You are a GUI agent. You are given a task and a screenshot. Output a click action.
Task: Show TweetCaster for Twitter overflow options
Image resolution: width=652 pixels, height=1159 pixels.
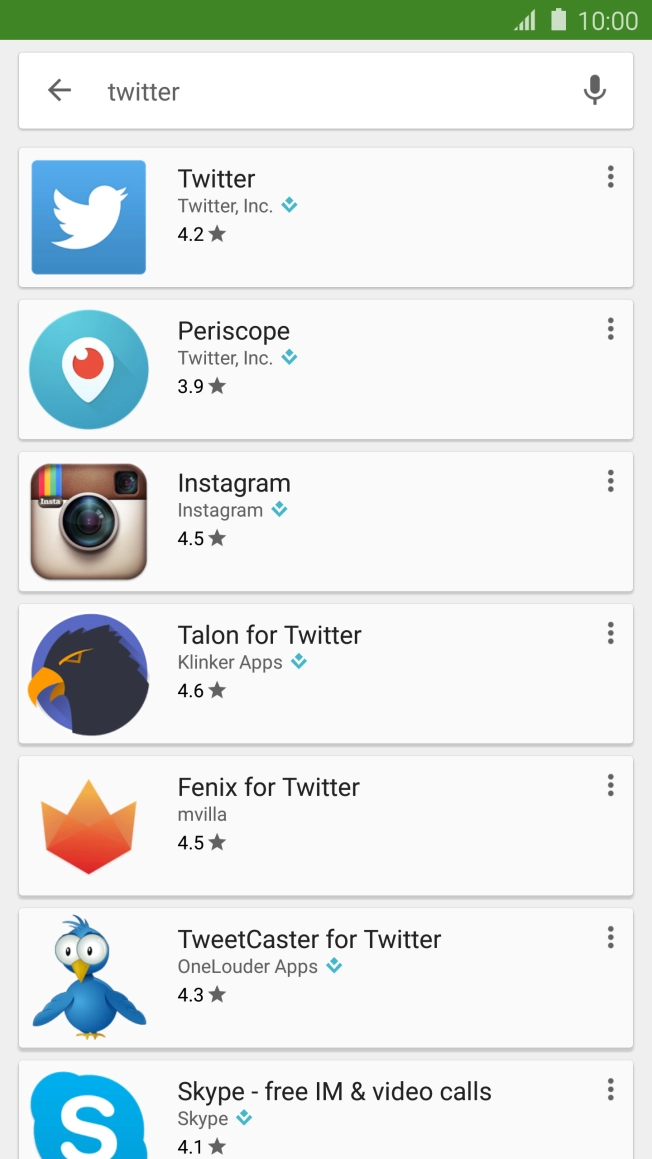610,938
